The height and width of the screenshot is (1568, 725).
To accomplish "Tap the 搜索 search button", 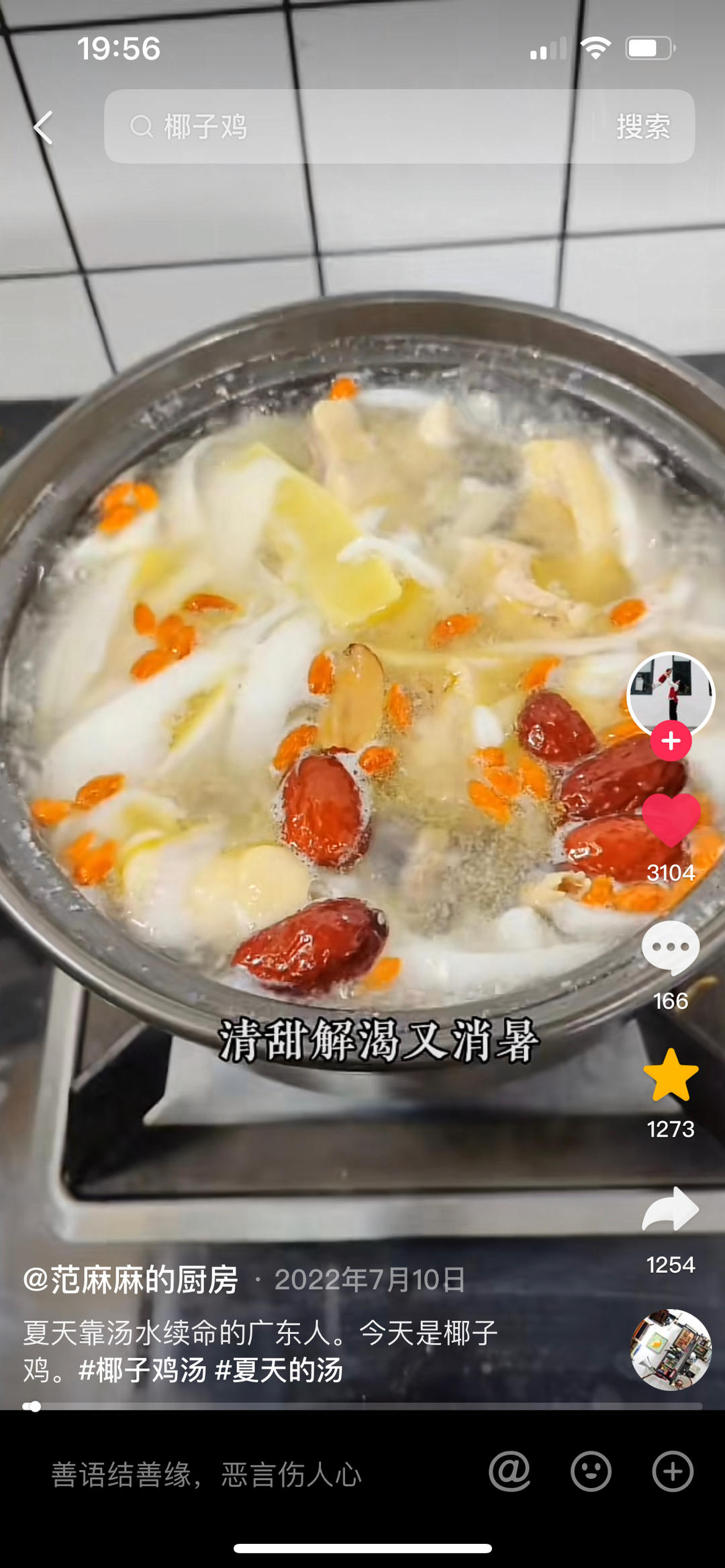I will click(642, 128).
